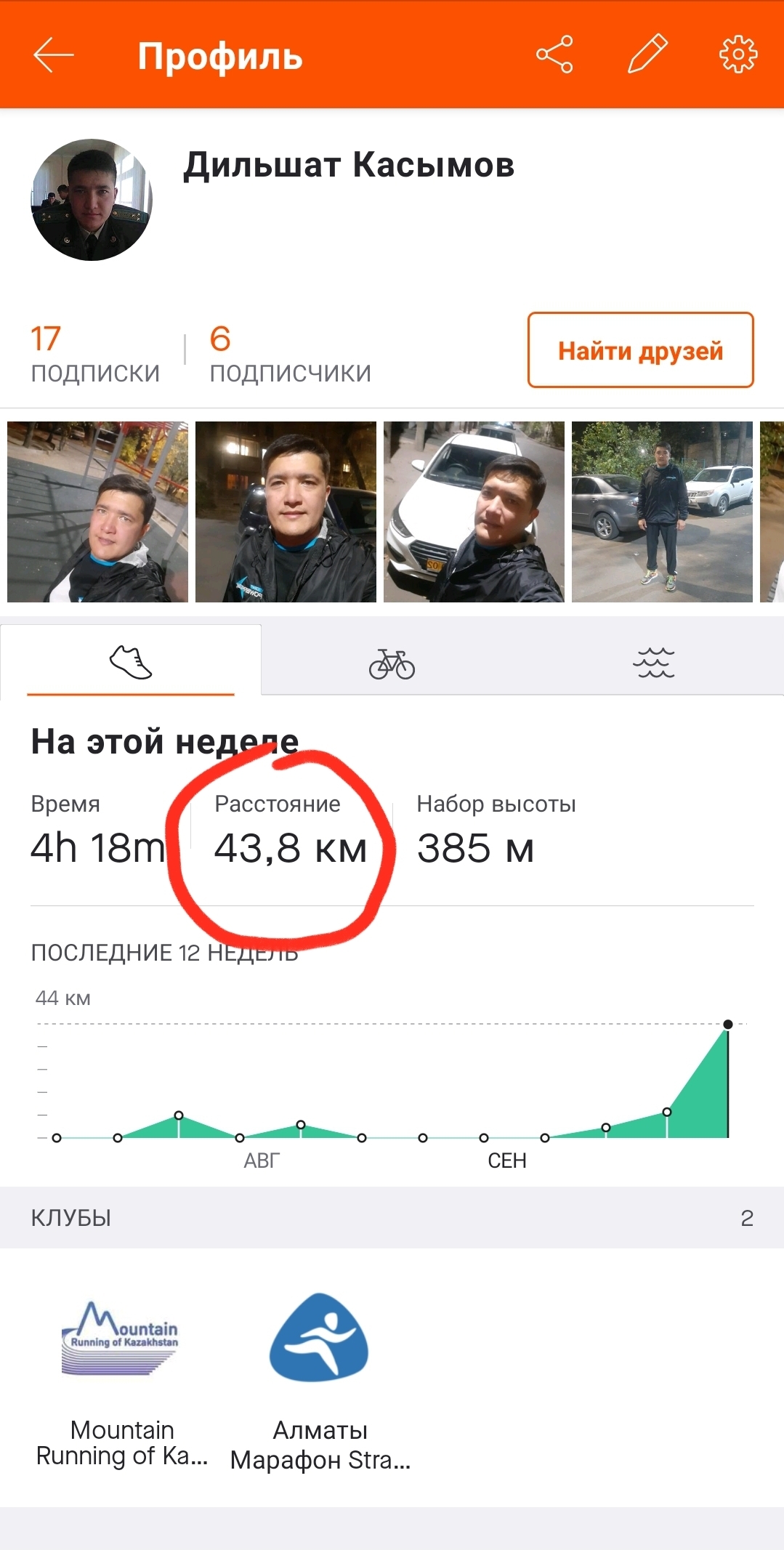This screenshot has width=784, height=1550.
Task: View the 6 подписчики list
Action: click(290, 354)
